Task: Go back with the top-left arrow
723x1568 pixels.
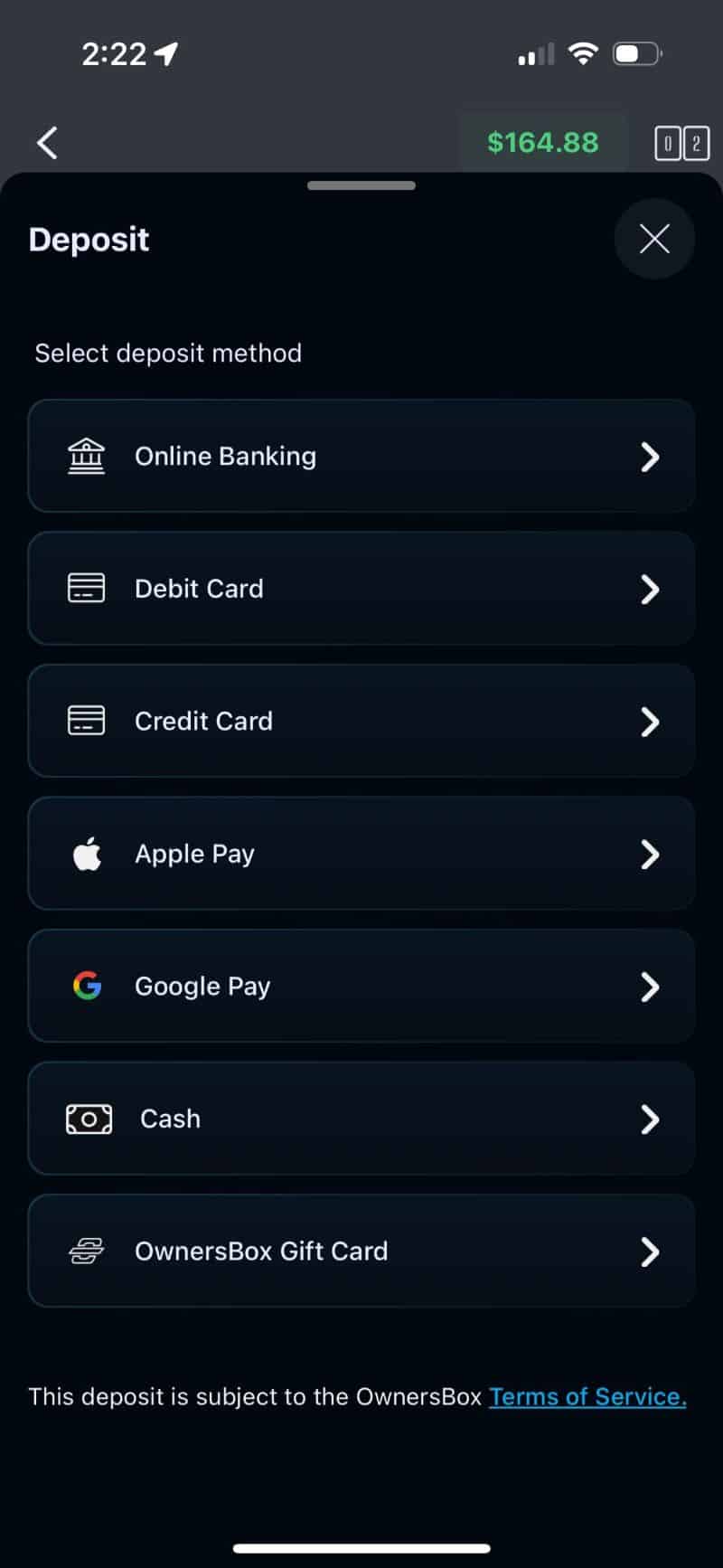Action: pyautogui.click(x=47, y=143)
